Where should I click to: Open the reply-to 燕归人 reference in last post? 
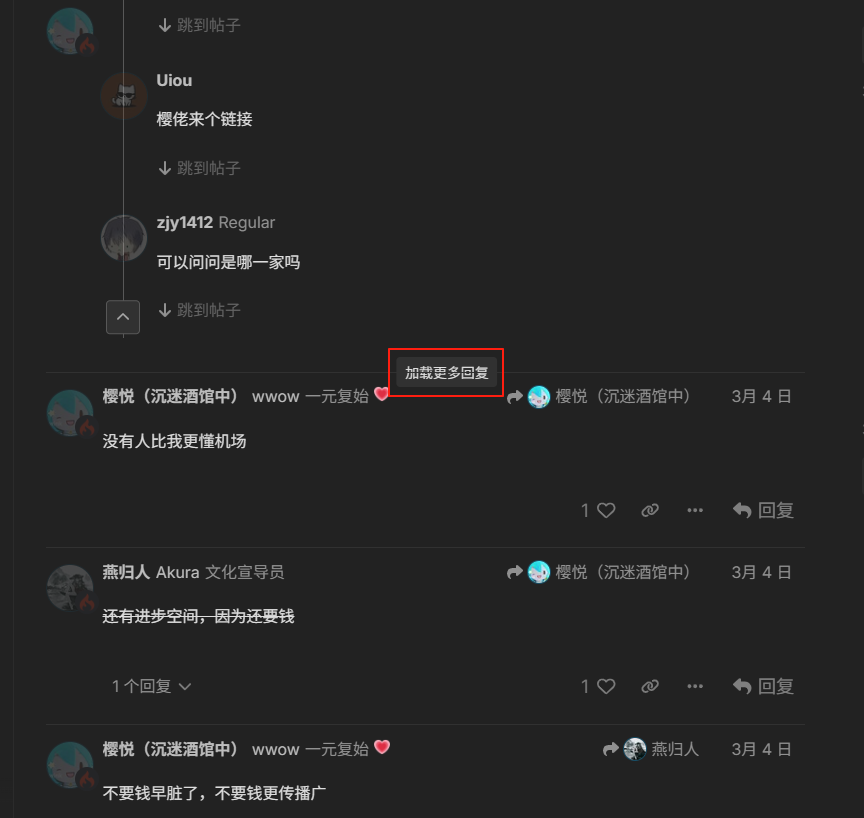pyautogui.click(x=651, y=749)
